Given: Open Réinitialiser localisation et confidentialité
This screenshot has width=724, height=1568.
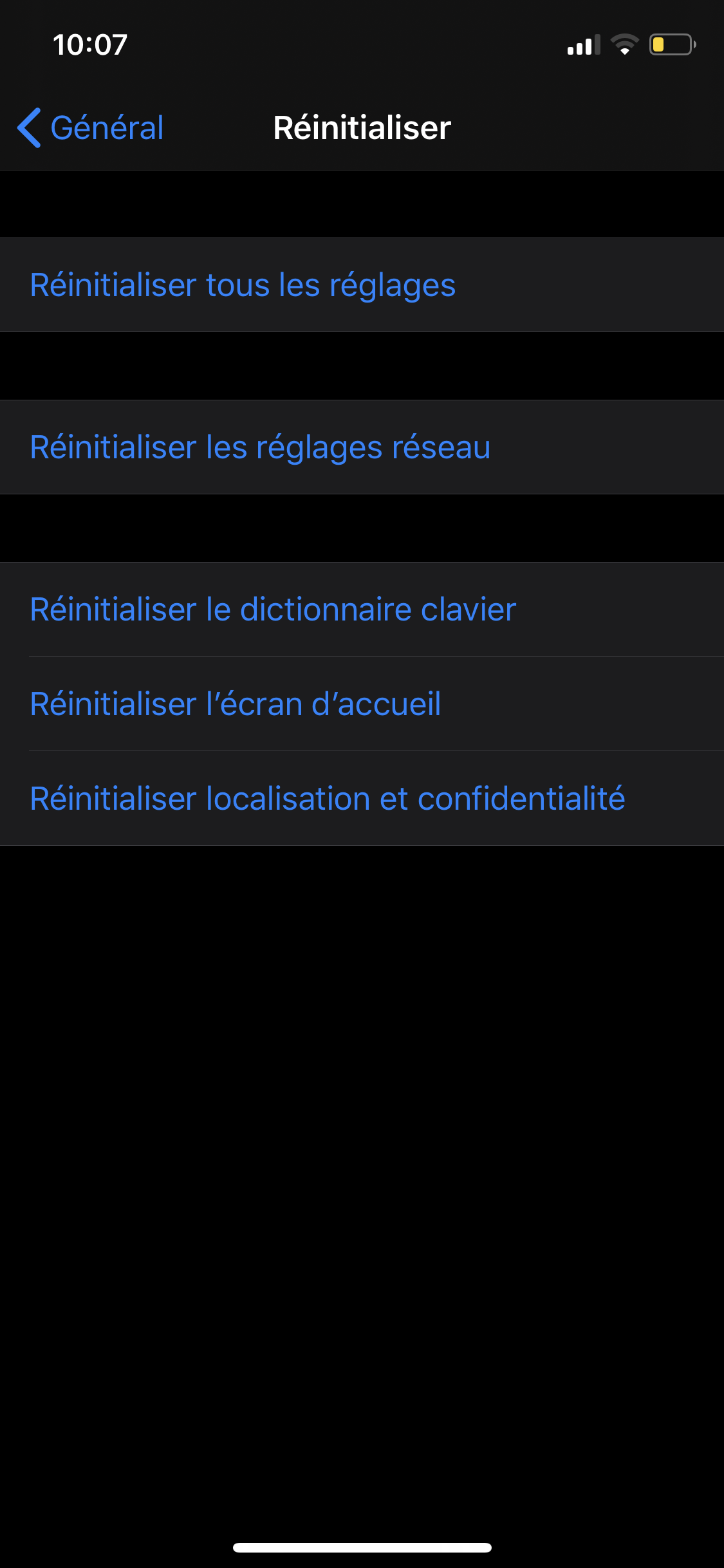Looking at the screenshot, I should coord(328,799).
